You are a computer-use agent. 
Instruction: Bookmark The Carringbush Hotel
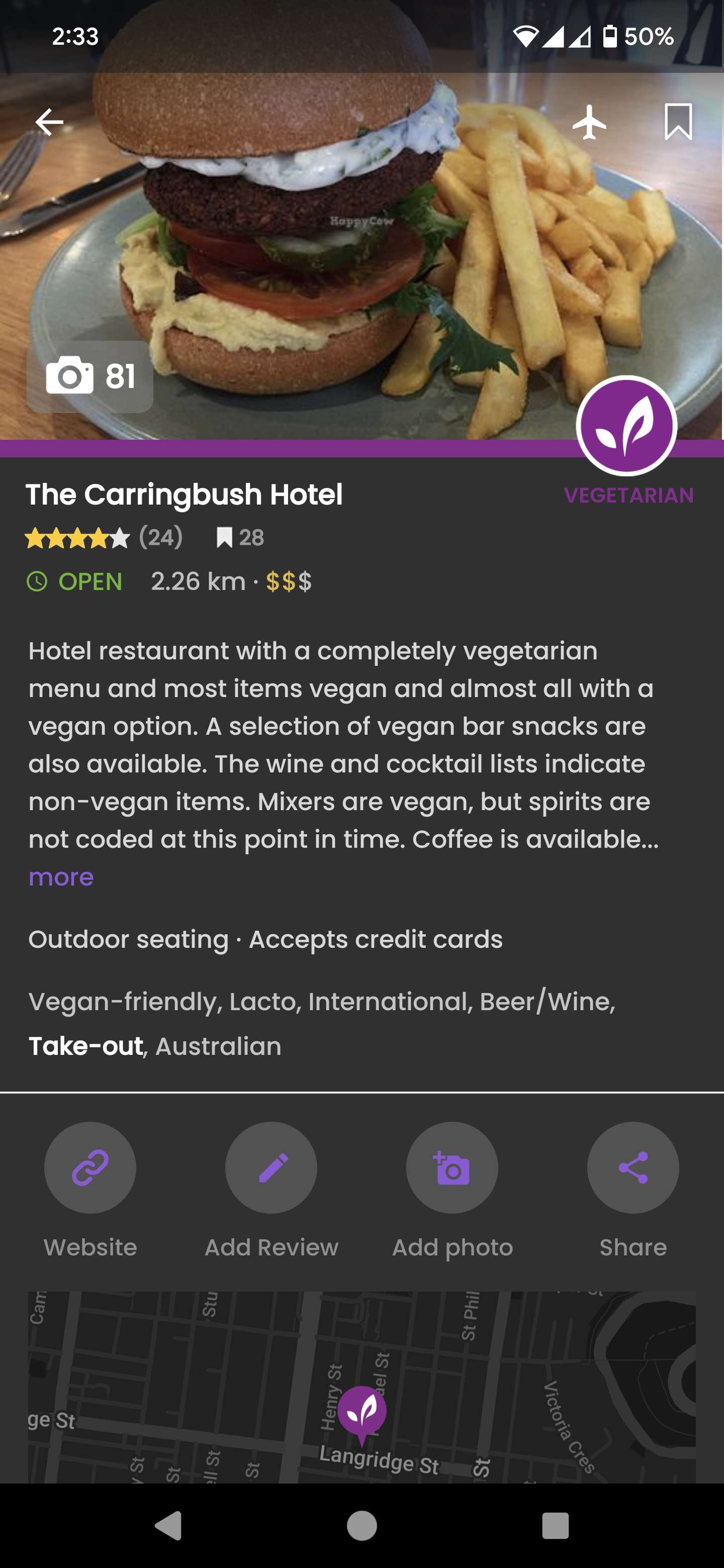point(678,122)
